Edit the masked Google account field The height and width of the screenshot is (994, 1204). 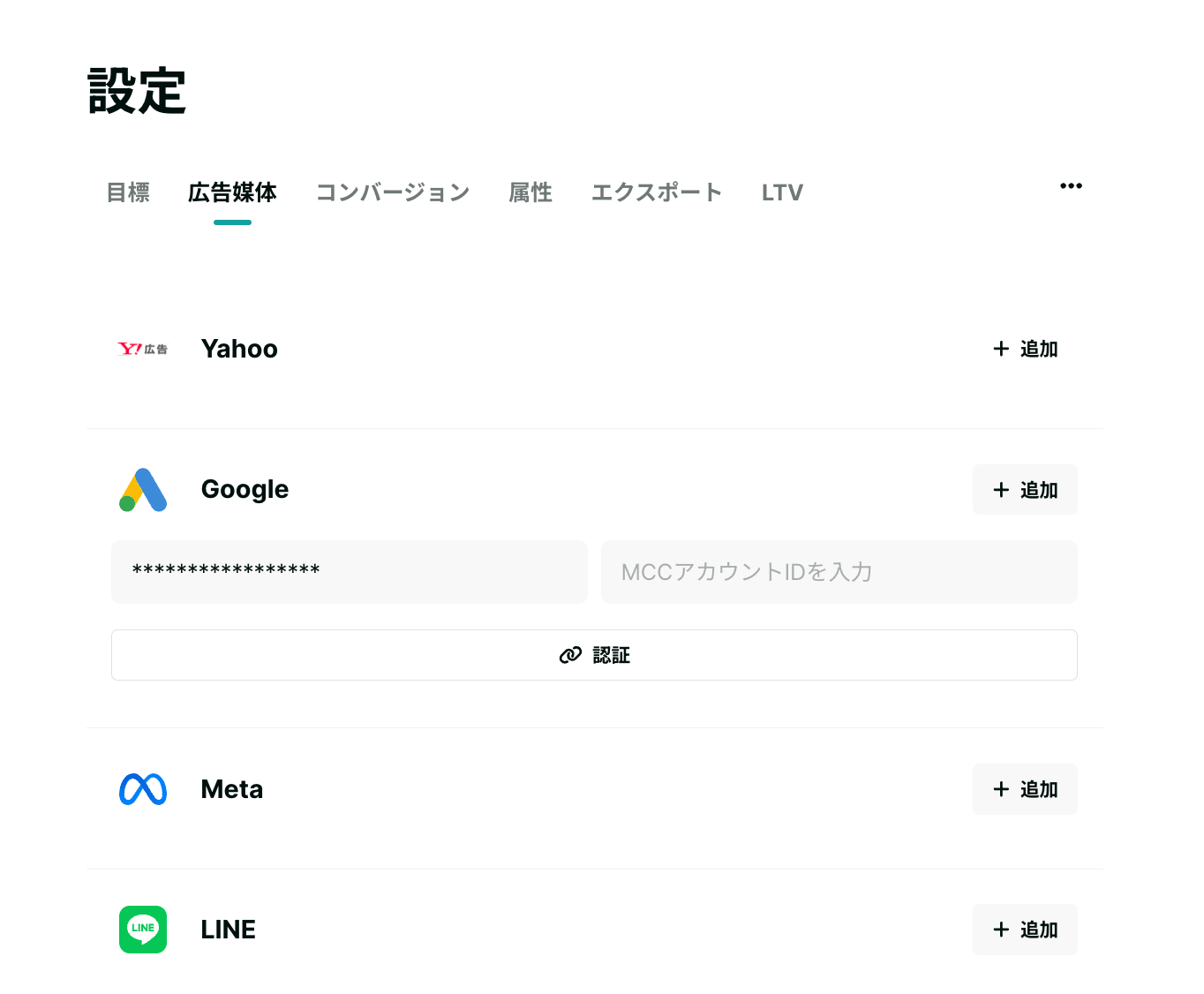click(350, 572)
